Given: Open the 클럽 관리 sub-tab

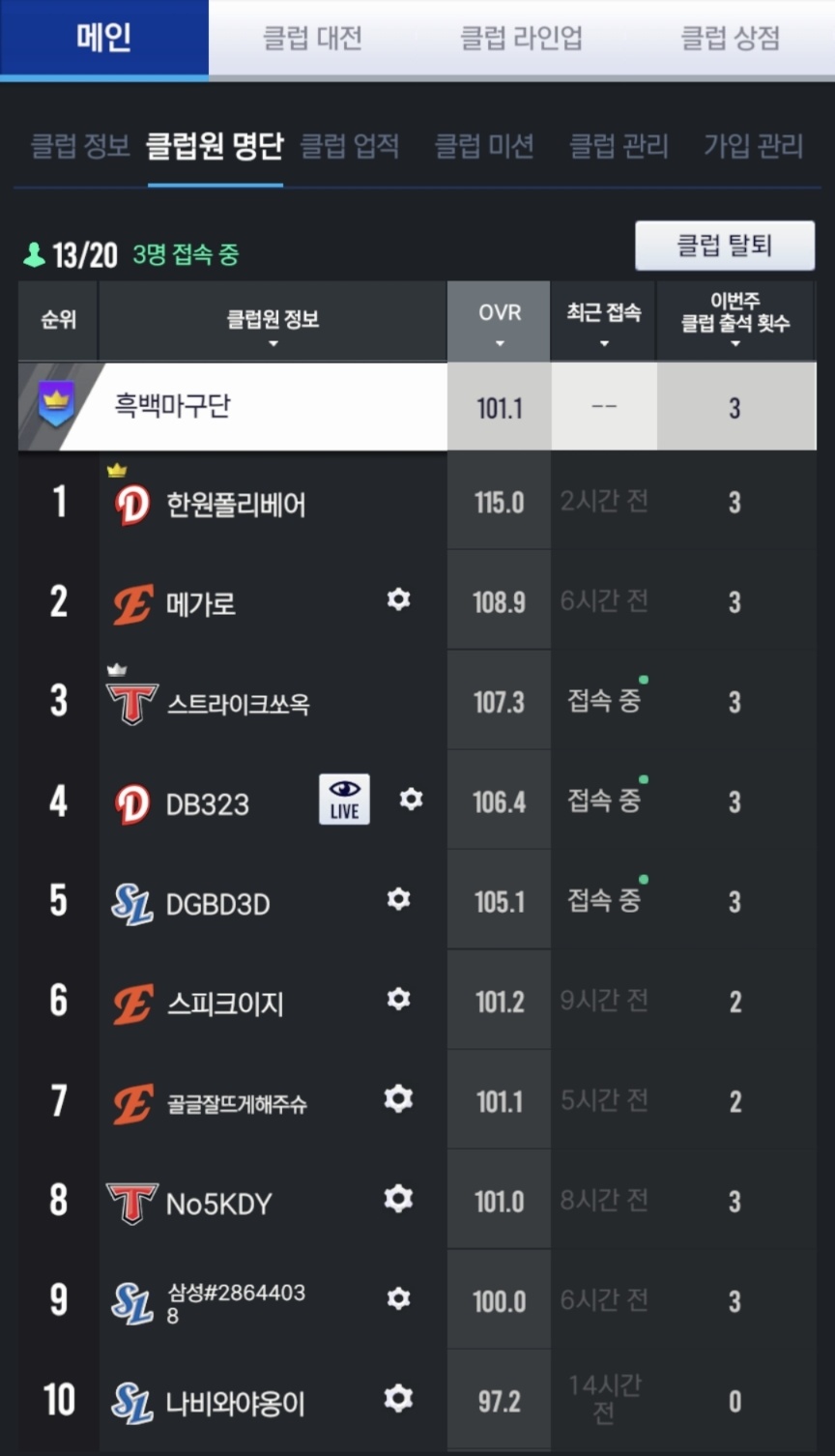Looking at the screenshot, I should pos(619,147).
